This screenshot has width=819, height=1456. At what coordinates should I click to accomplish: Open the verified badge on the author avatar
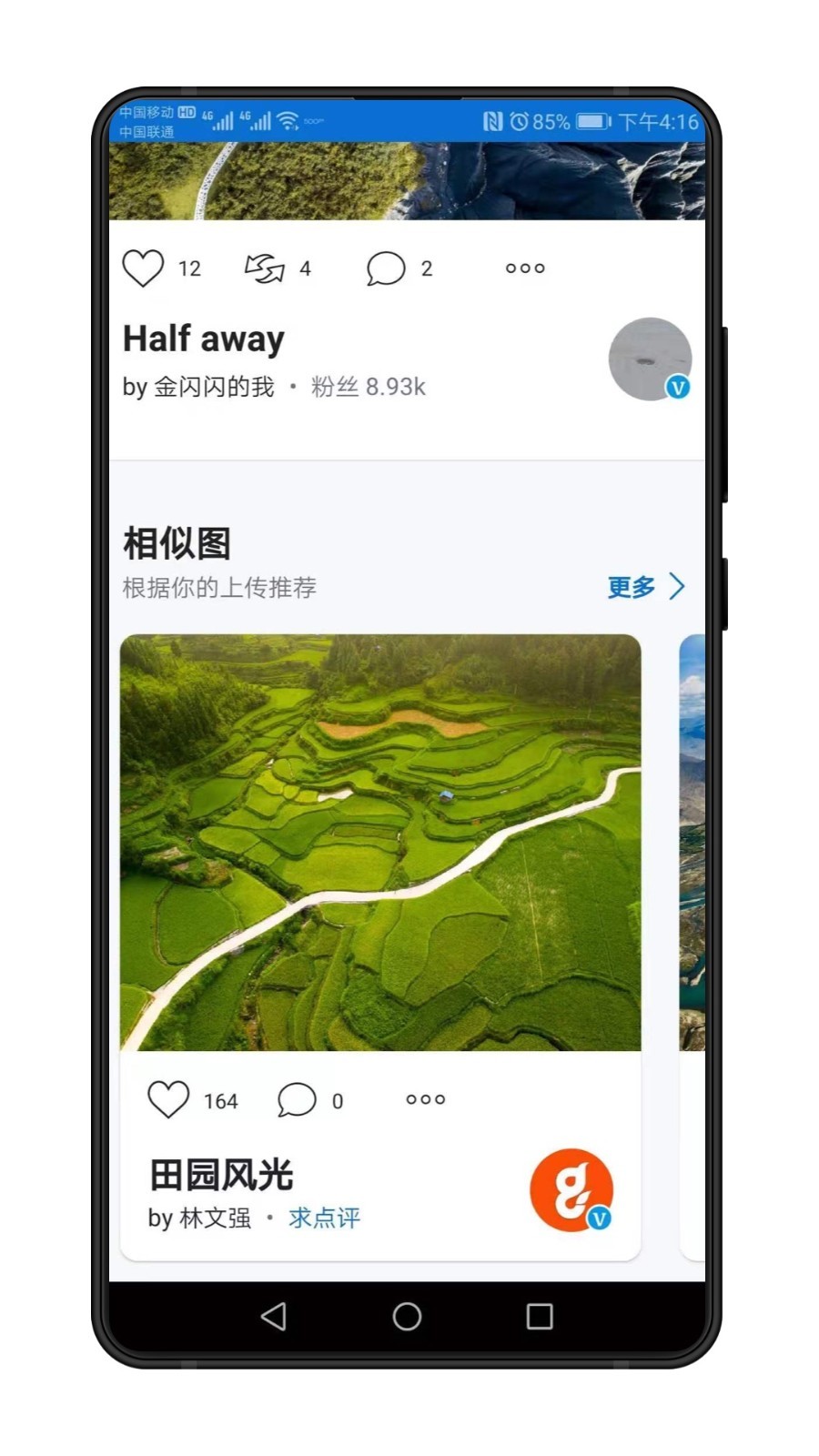[678, 387]
